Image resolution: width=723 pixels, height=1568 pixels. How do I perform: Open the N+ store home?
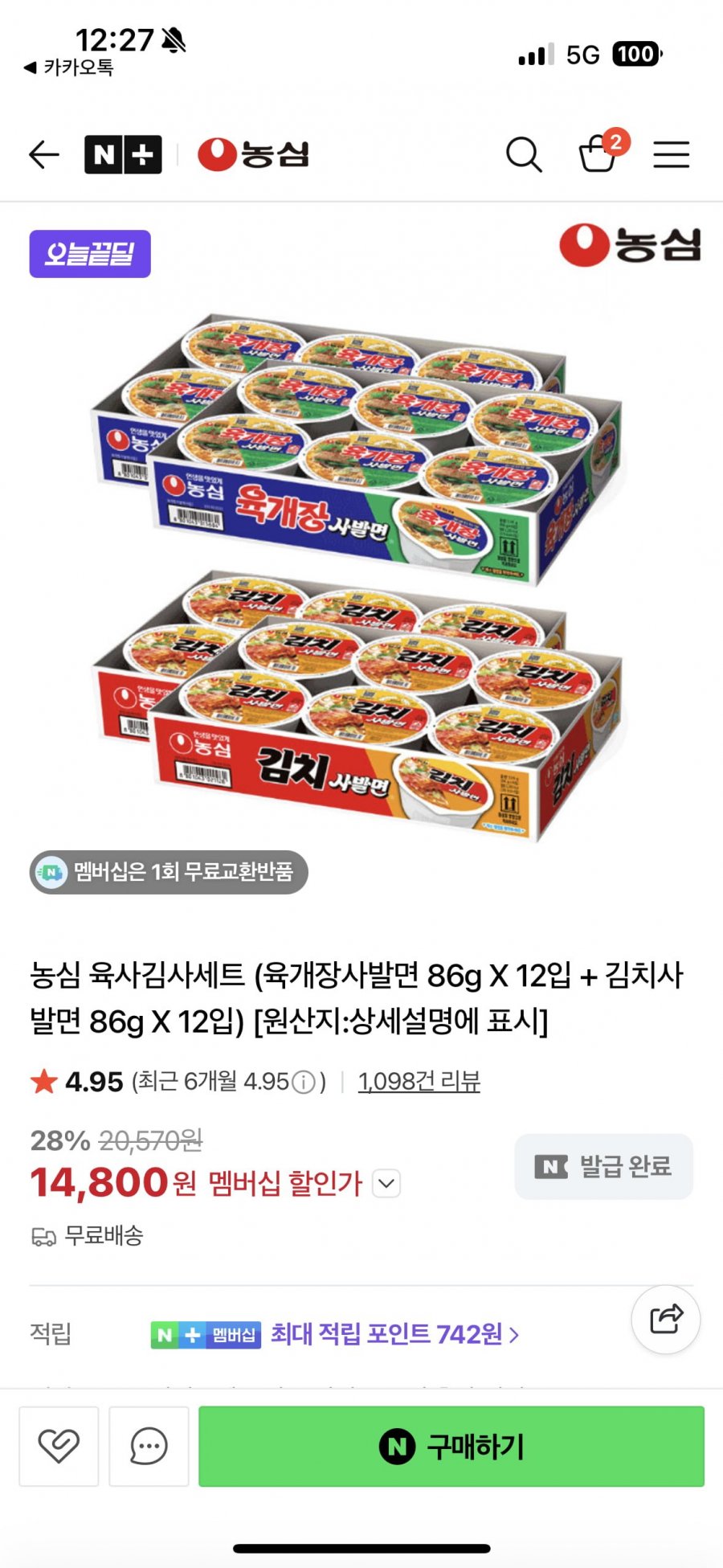tap(123, 154)
